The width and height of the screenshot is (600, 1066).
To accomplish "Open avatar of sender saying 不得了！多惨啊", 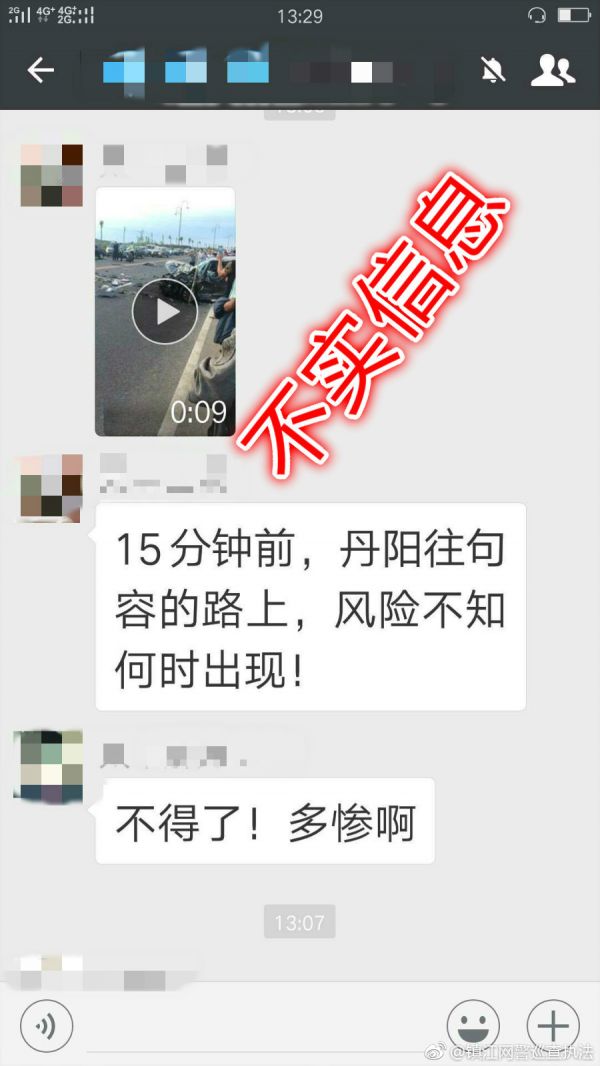I will coord(47,764).
